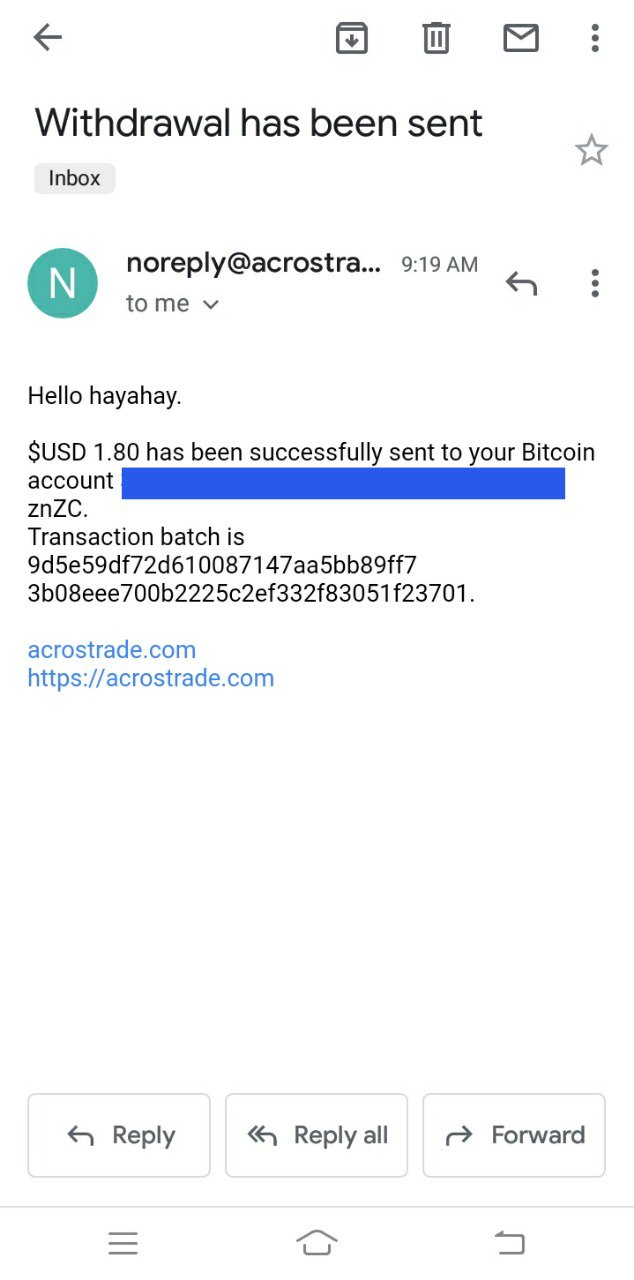The image size is (634, 1280).
Task: Delete this email with trash icon
Action: click(436, 39)
